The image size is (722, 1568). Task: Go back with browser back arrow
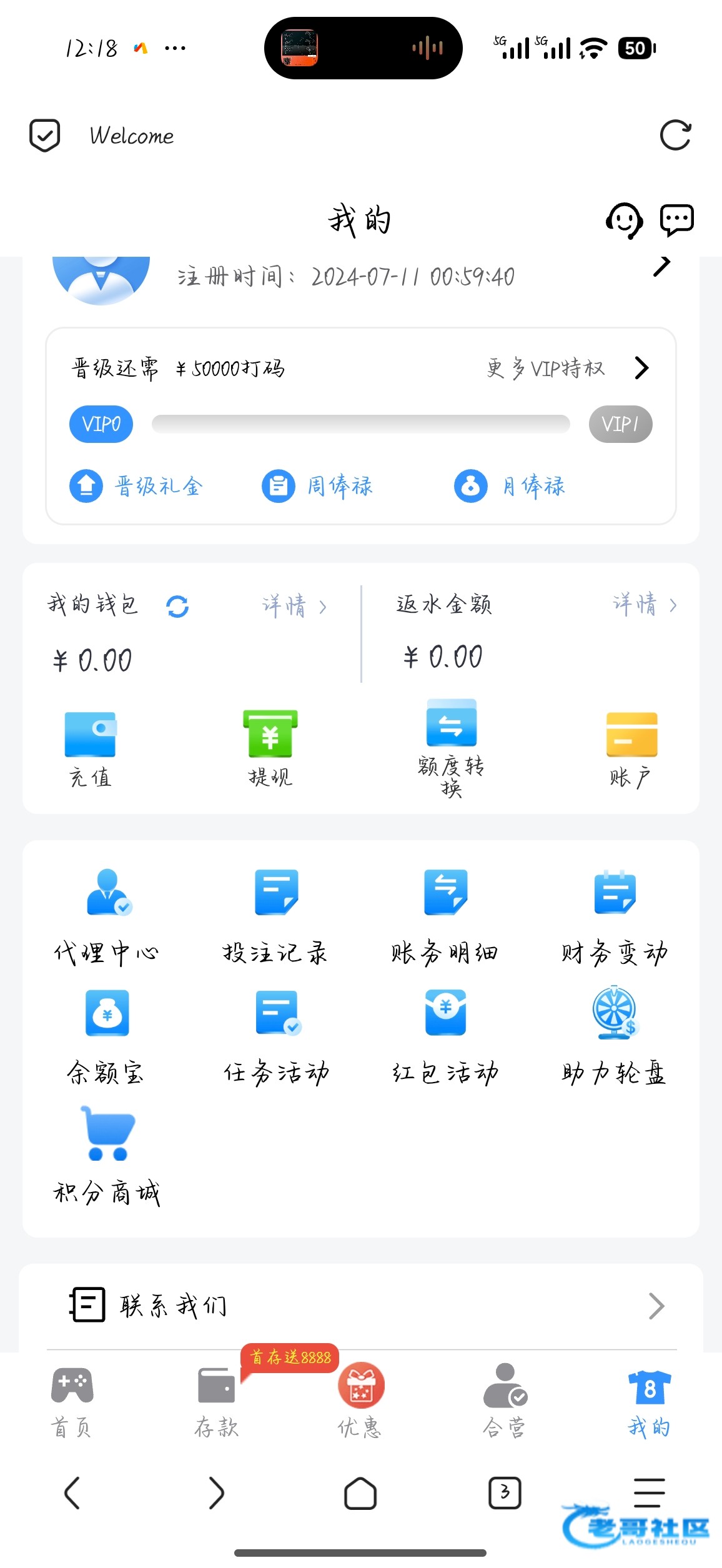pos(72,1494)
